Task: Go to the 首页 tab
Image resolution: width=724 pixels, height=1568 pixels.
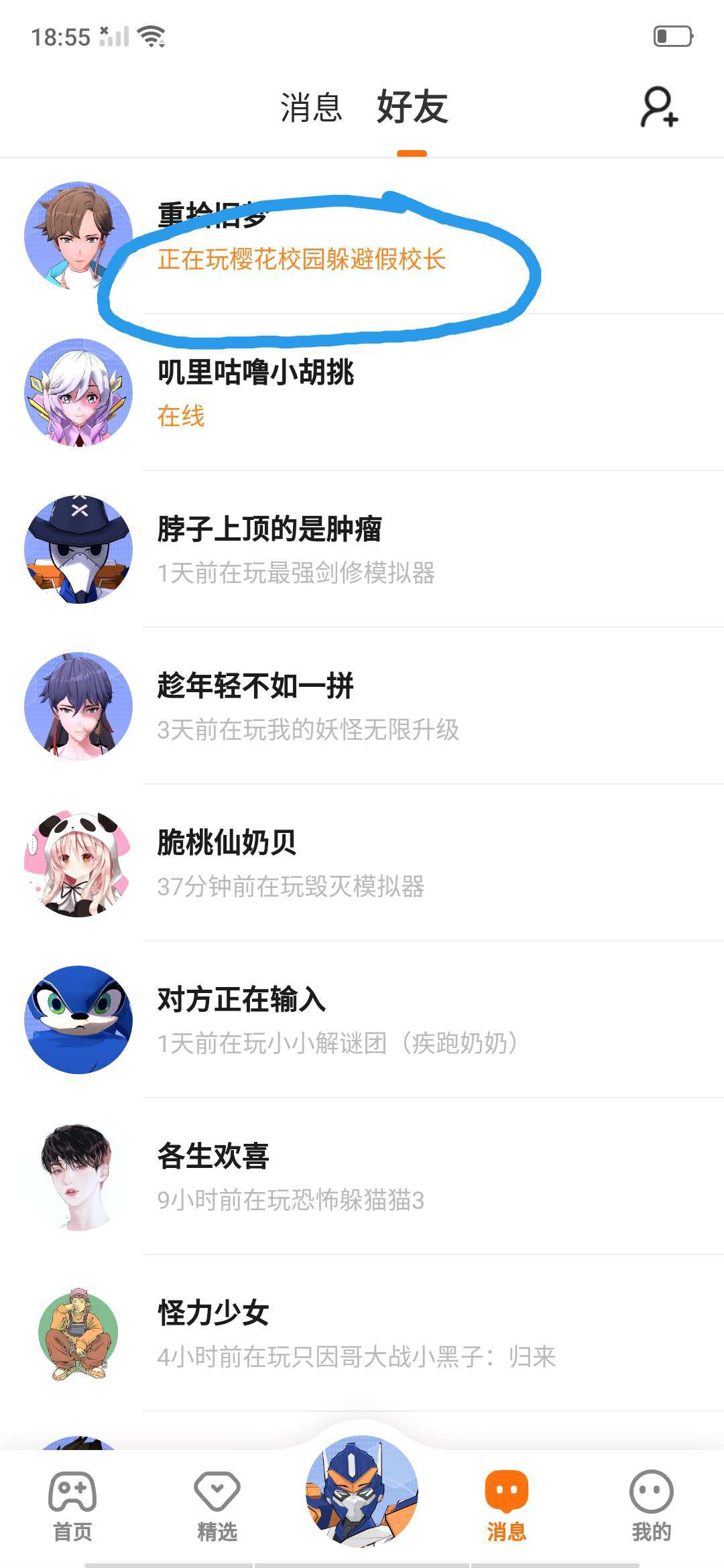Action: point(72,1502)
